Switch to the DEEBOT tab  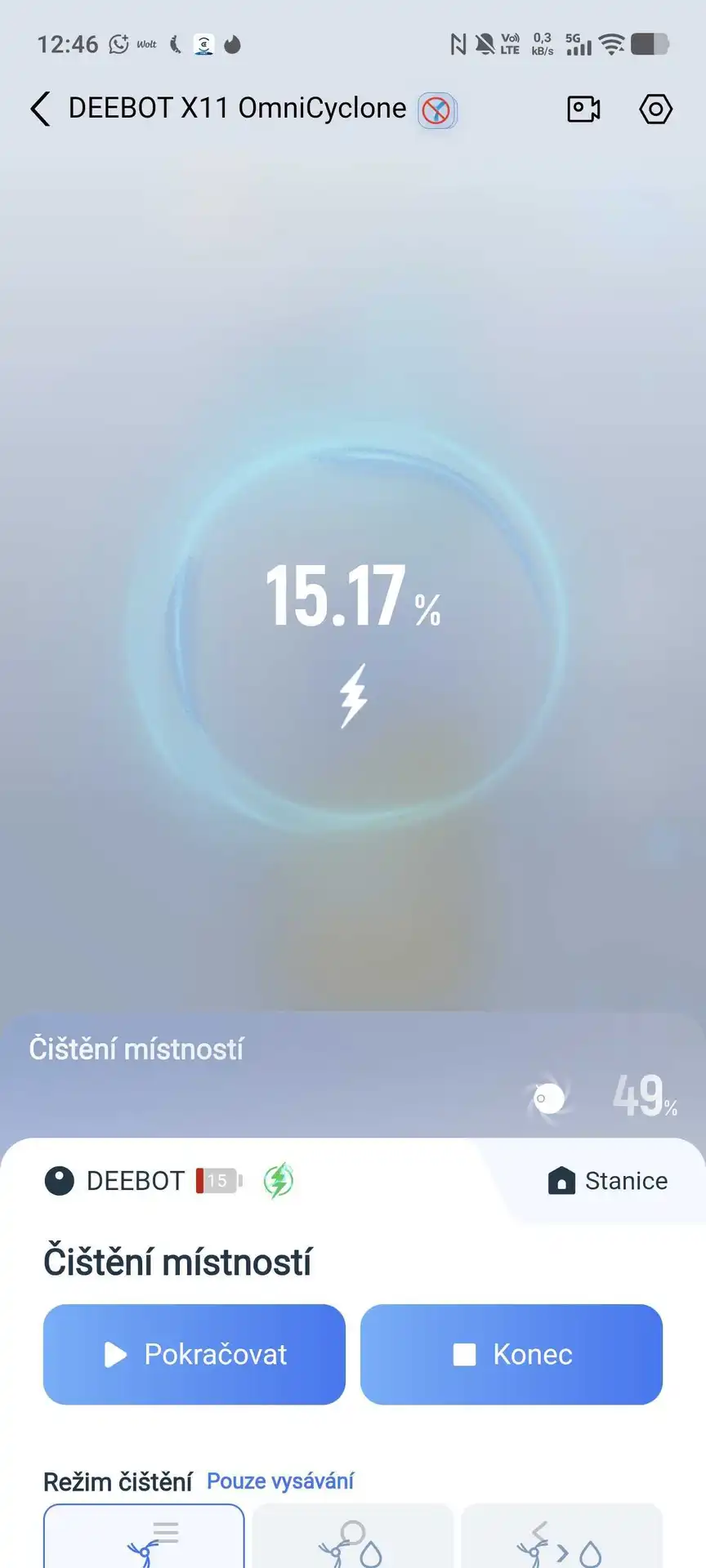coord(114,1181)
